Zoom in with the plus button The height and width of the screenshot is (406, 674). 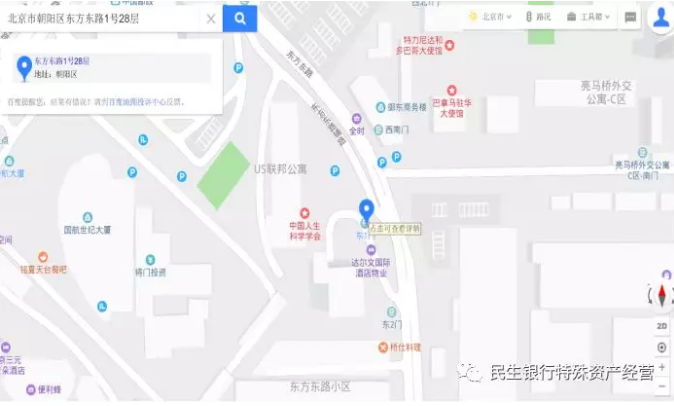[x=661, y=367]
